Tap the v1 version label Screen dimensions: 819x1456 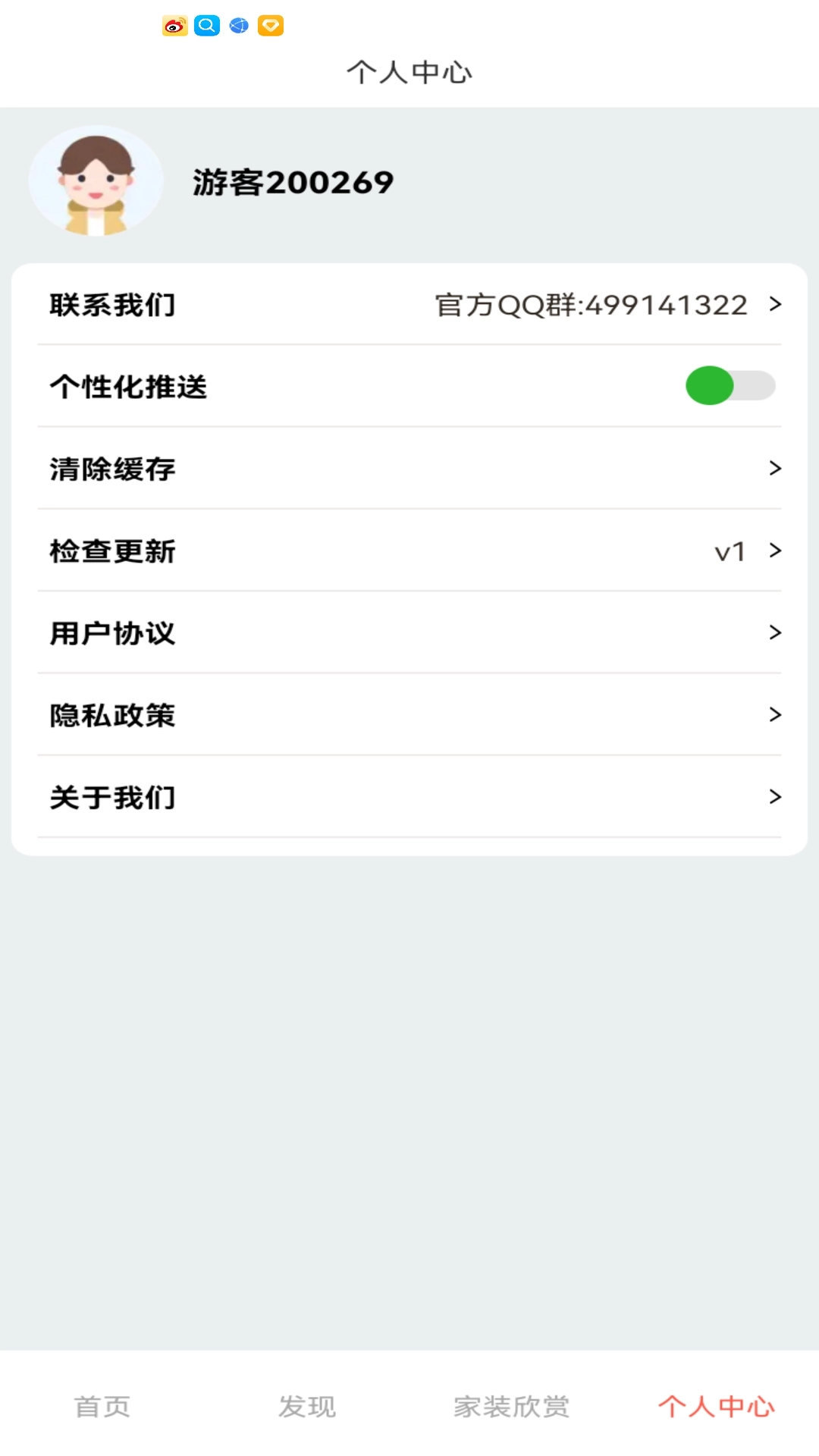pos(730,551)
